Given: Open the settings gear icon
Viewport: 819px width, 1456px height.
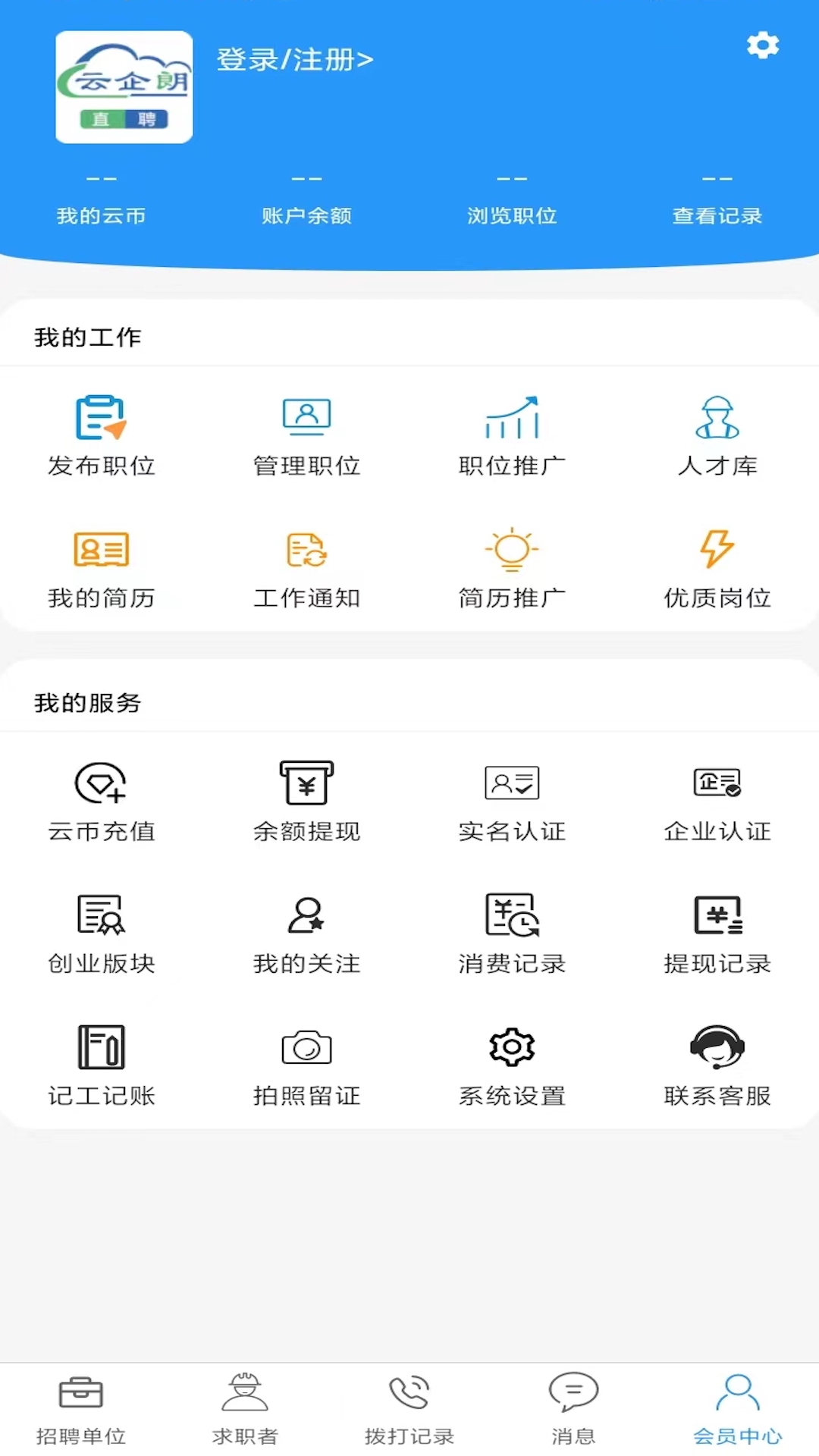Looking at the screenshot, I should point(763,45).
